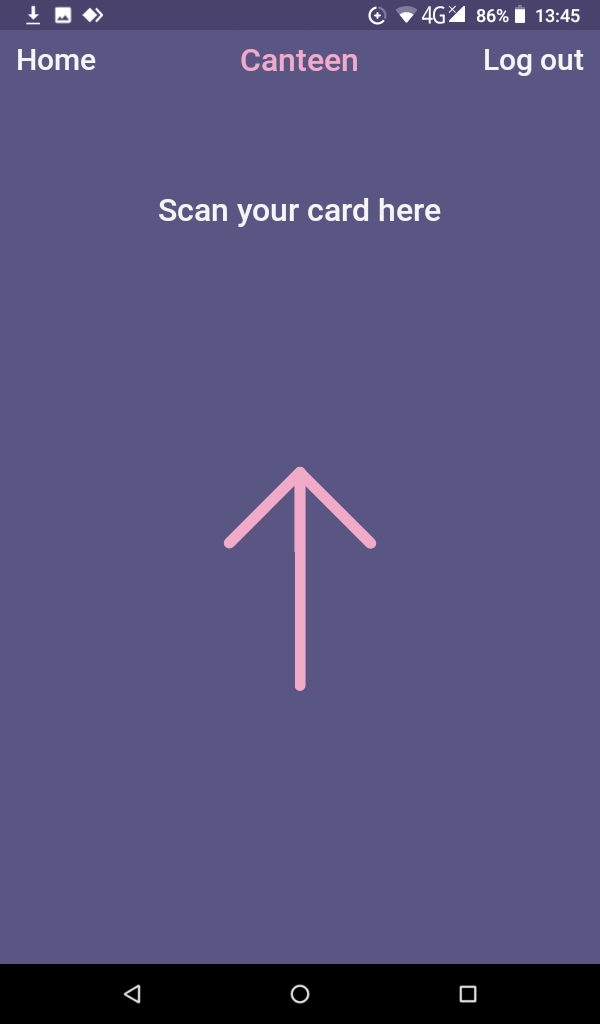Image resolution: width=600 pixels, height=1024 pixels.
Task: Tap the system back button
Action: click(x=132, y=994)
